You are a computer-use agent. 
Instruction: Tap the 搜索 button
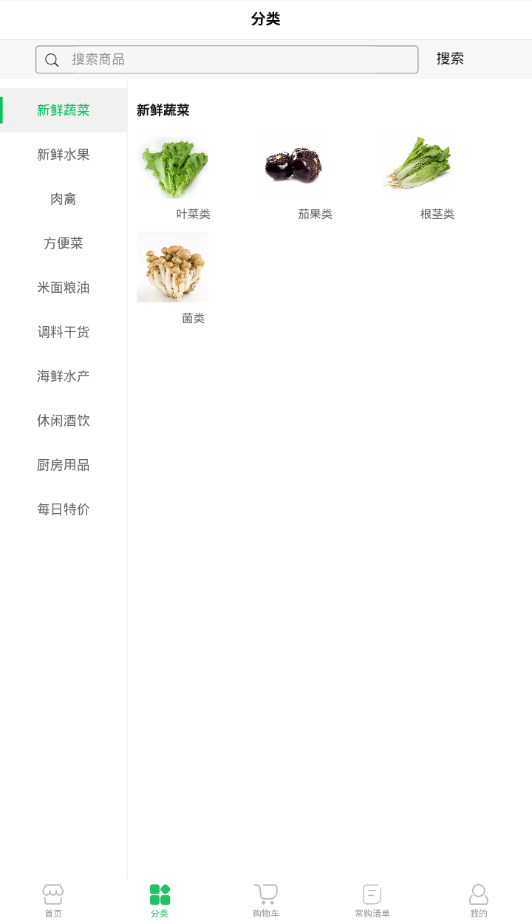click(450, 59)
